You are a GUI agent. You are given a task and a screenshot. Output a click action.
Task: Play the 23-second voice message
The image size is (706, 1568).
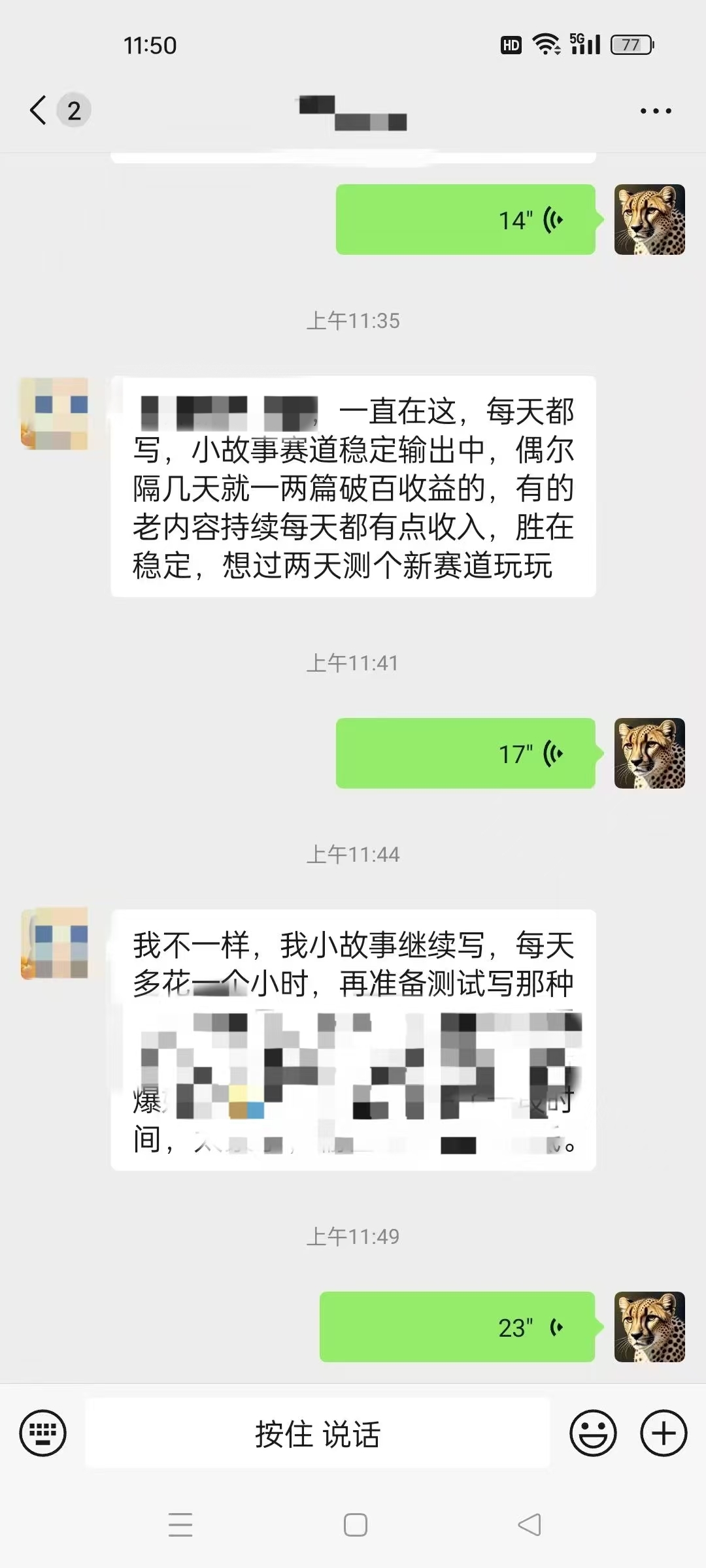(x=458, y=1327)
